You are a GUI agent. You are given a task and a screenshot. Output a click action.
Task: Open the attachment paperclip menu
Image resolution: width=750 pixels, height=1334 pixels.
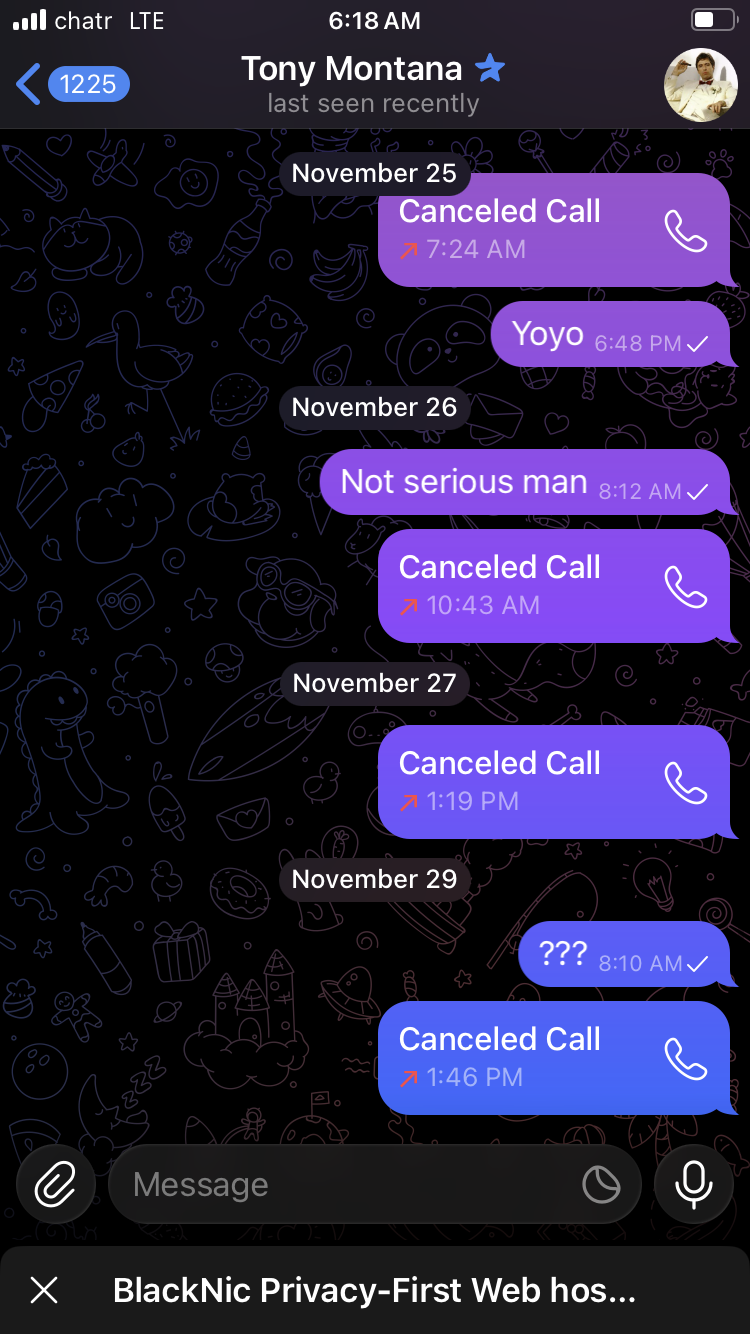[56, 1185]
